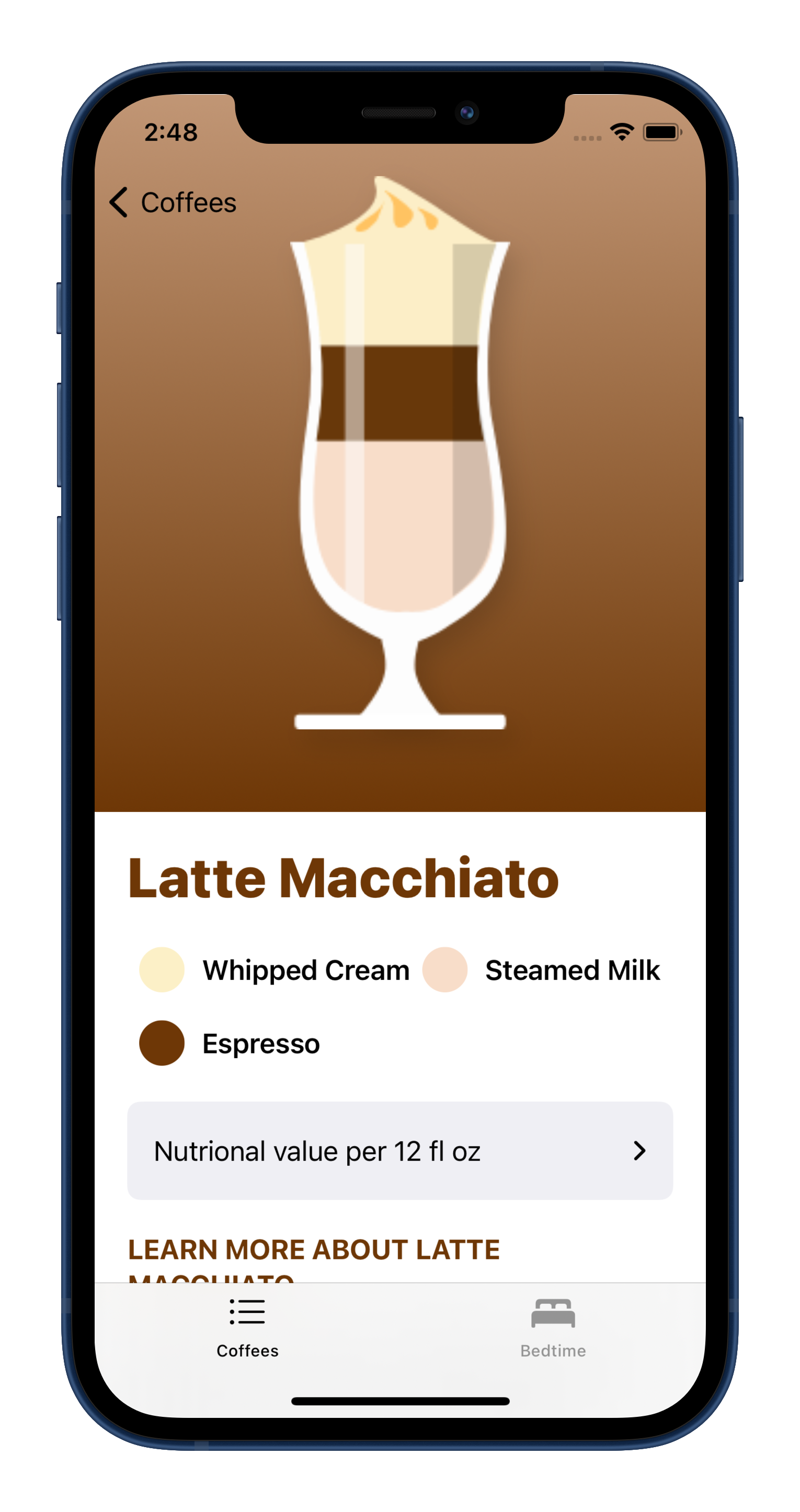Open Nutritional value per 12 fl oz
800x1512 pixels.
tap(399, 1151)
